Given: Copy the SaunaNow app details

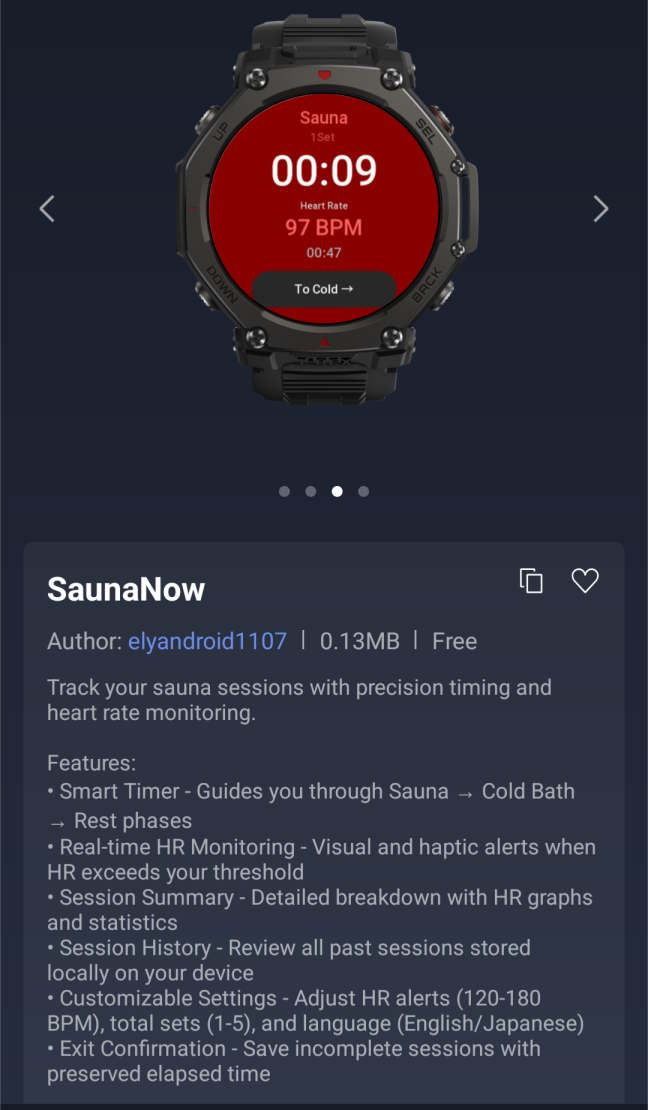Looking at the screenshot, I should 531,581.
